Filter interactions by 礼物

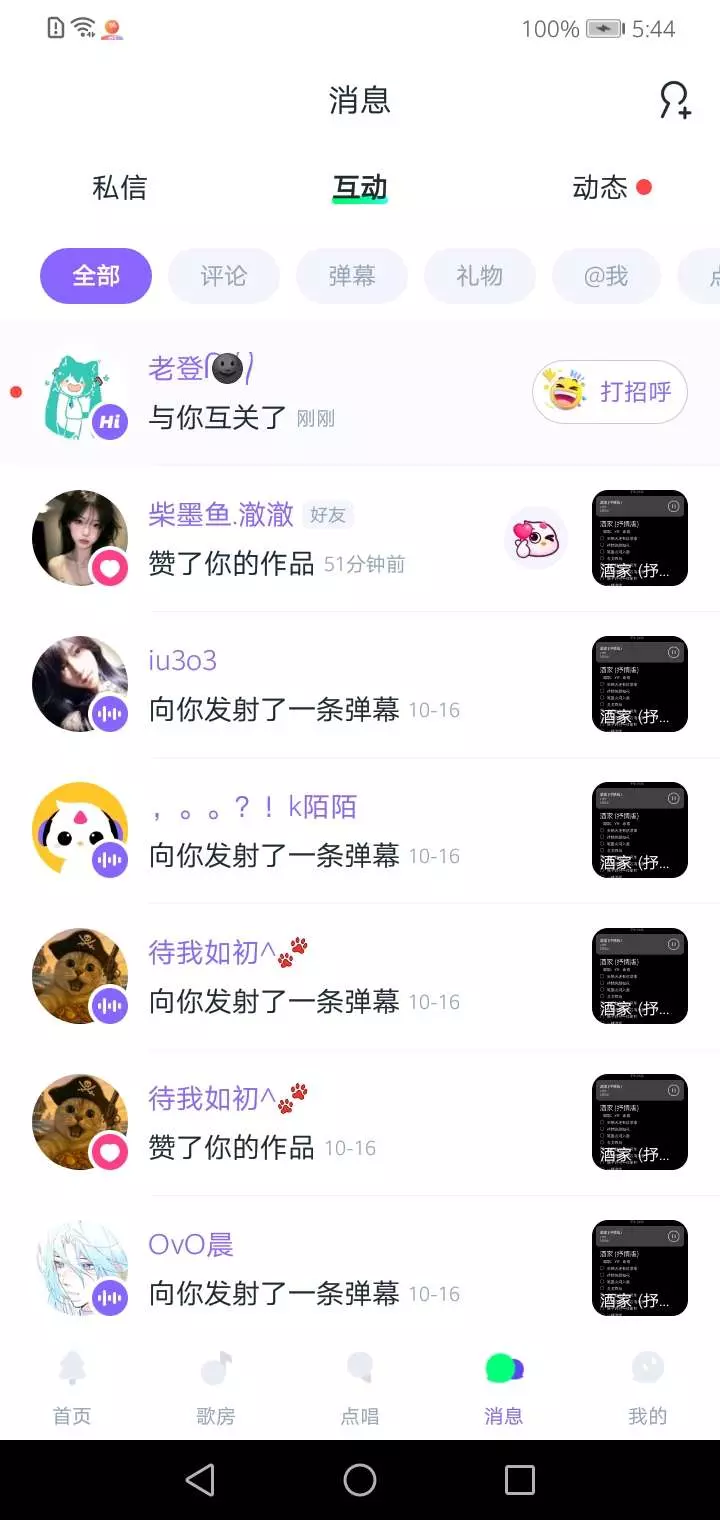[x=479, y=276]
